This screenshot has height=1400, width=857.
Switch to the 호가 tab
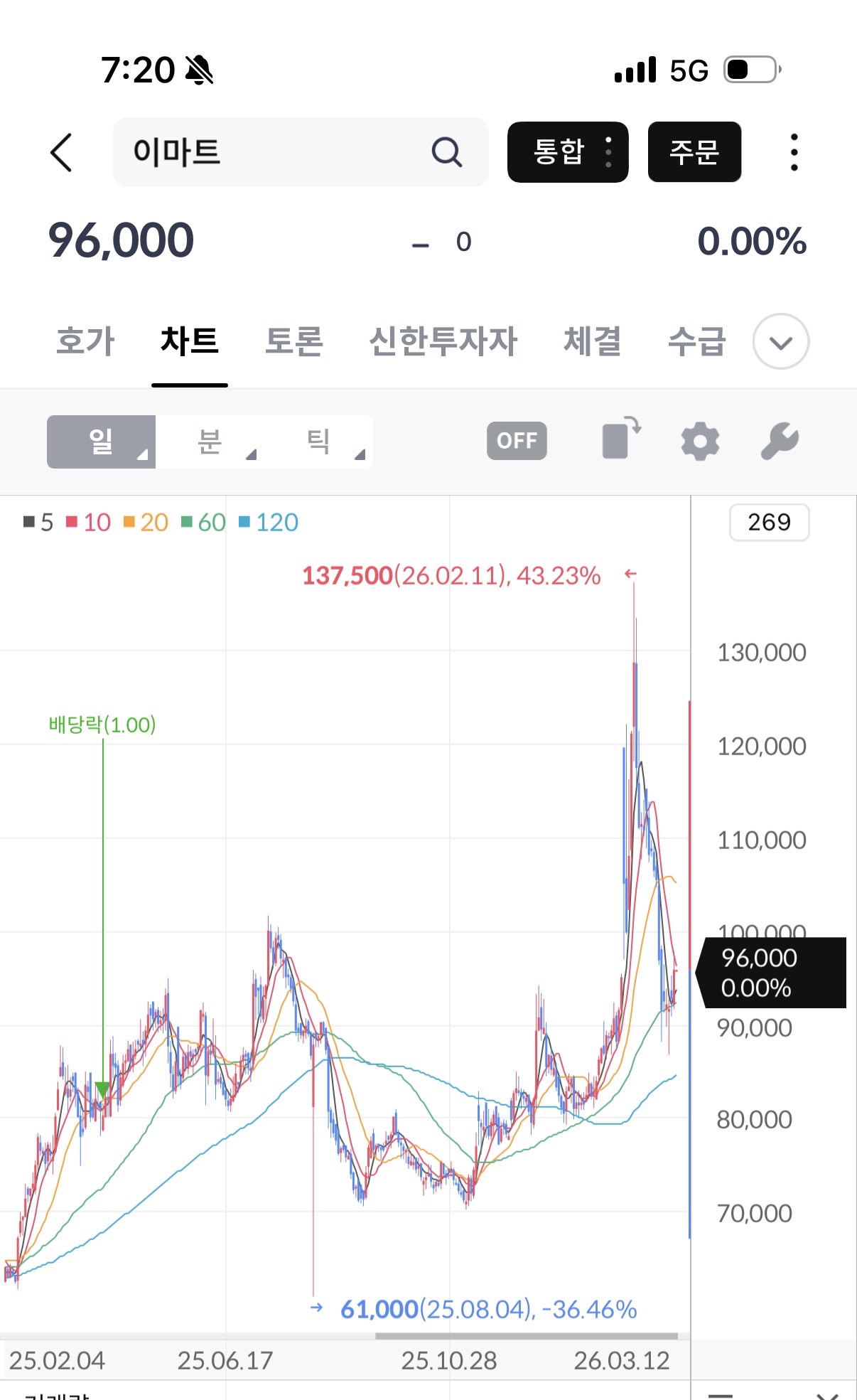[85, 341]
